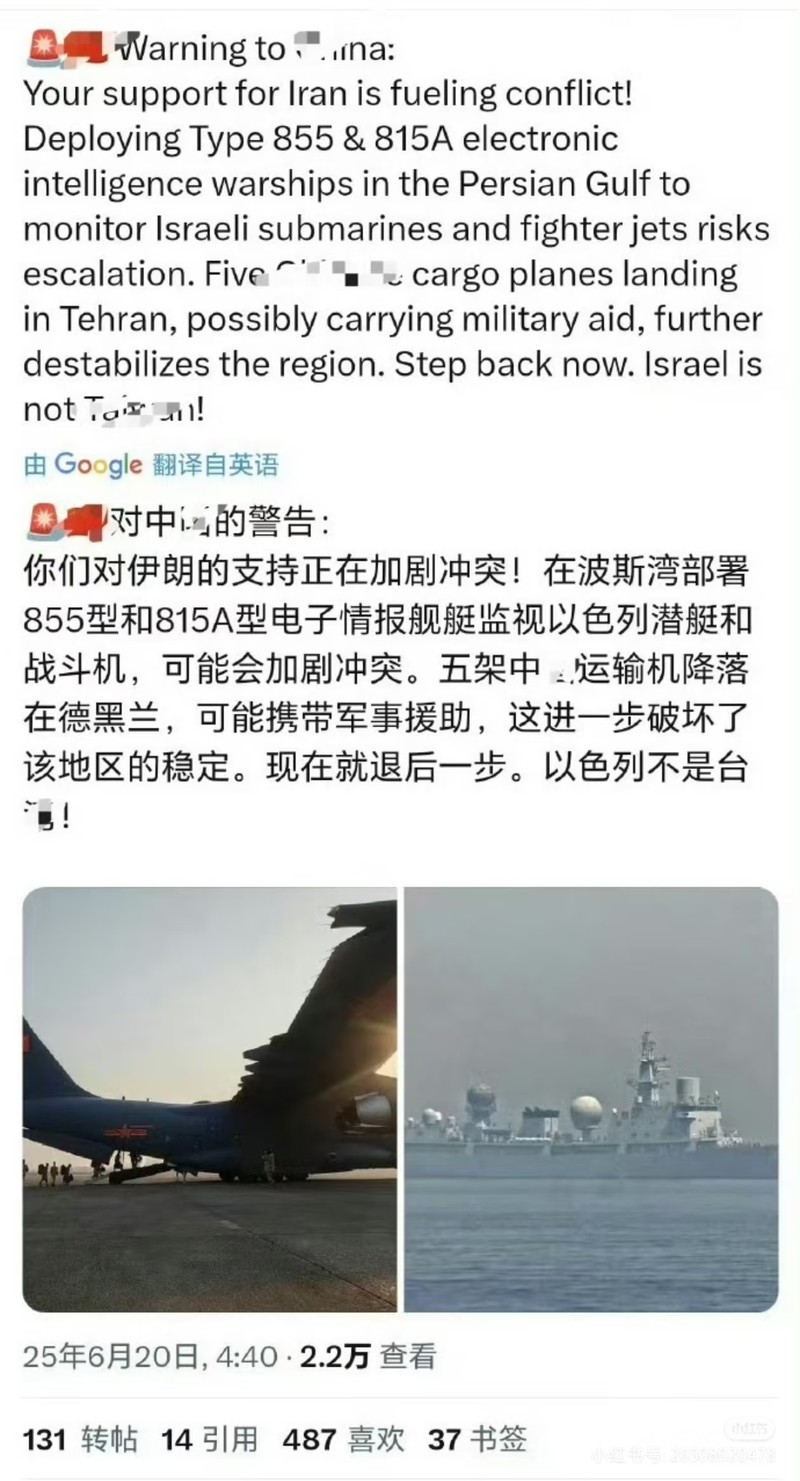View the 131 转帖 reposts list
Screen dimensions: 800x1481
[x=80, y=1439]
